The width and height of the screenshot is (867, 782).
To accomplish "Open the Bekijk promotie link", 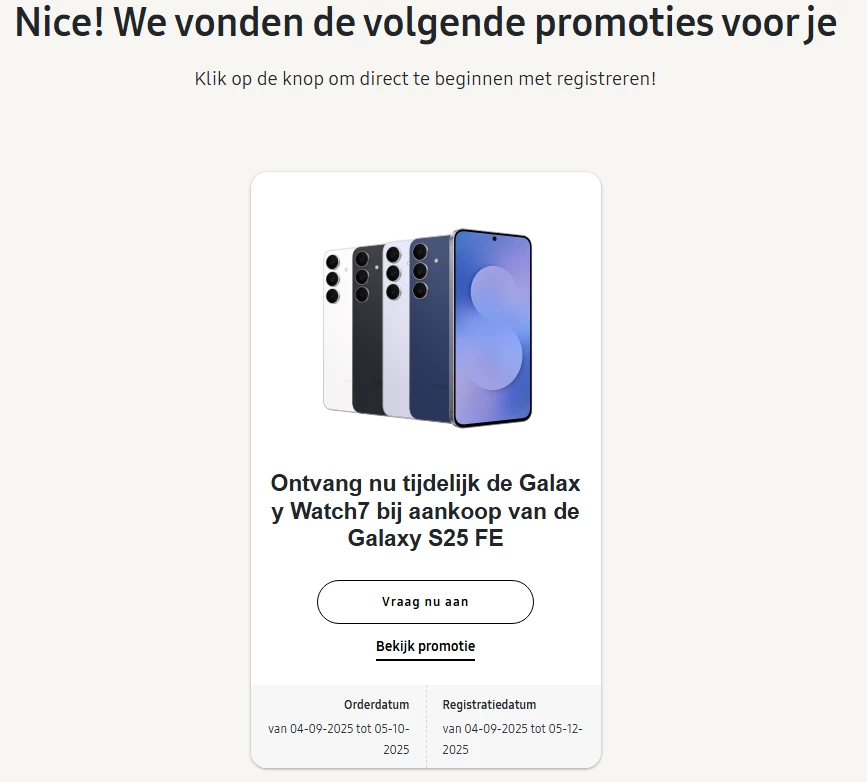I will point(425,647).
